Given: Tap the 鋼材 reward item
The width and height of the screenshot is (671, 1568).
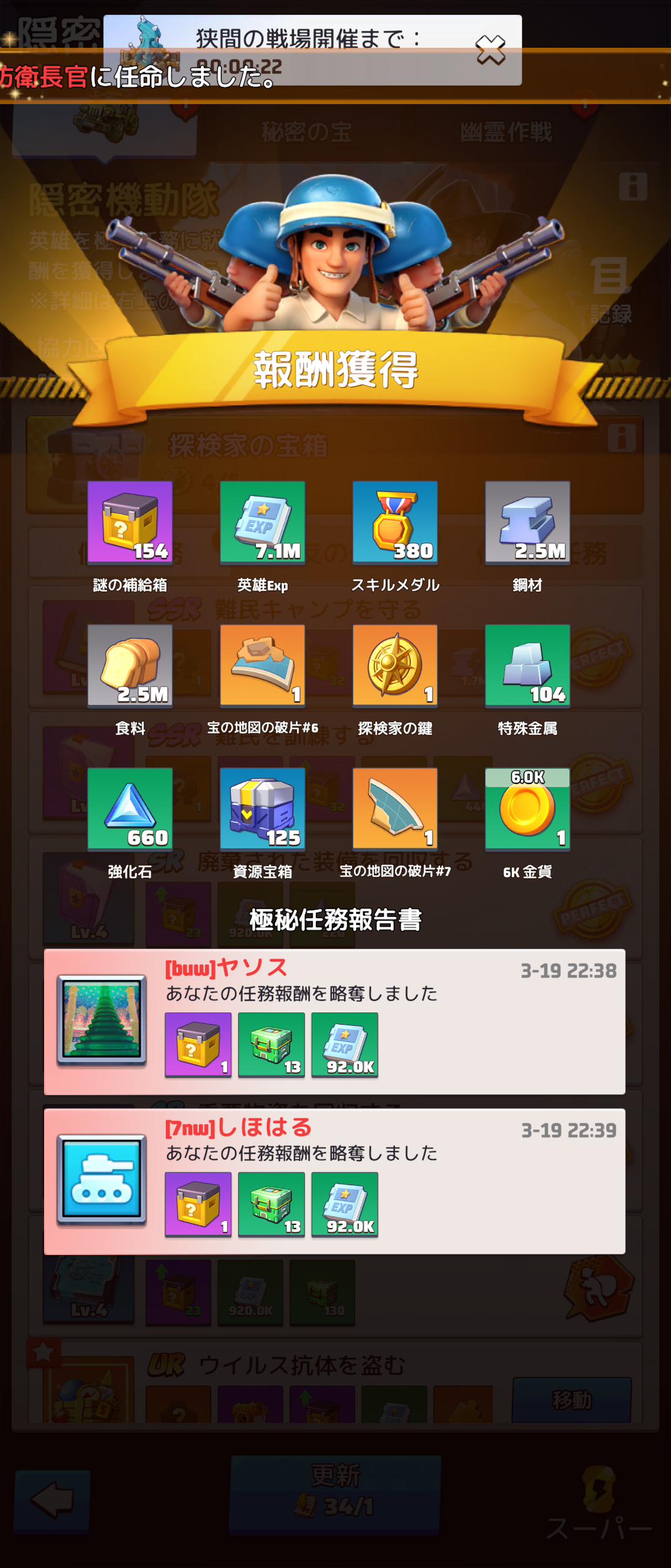Looking at the screenshot, I should (527, 522).
